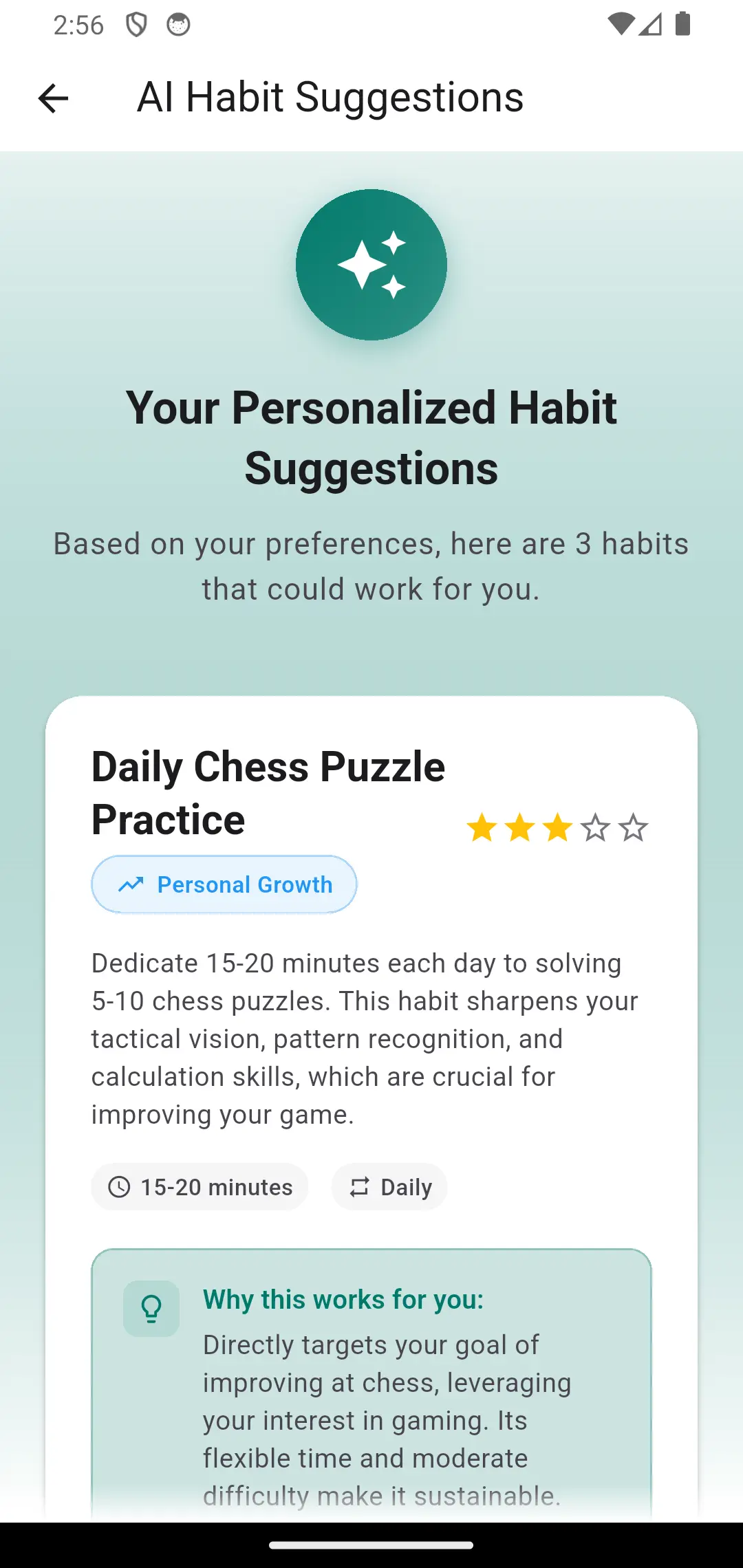The image size is (743, 1568).
Task: Tap the 15-20 minutes duration chip
Action: (x=200, y=1186)
